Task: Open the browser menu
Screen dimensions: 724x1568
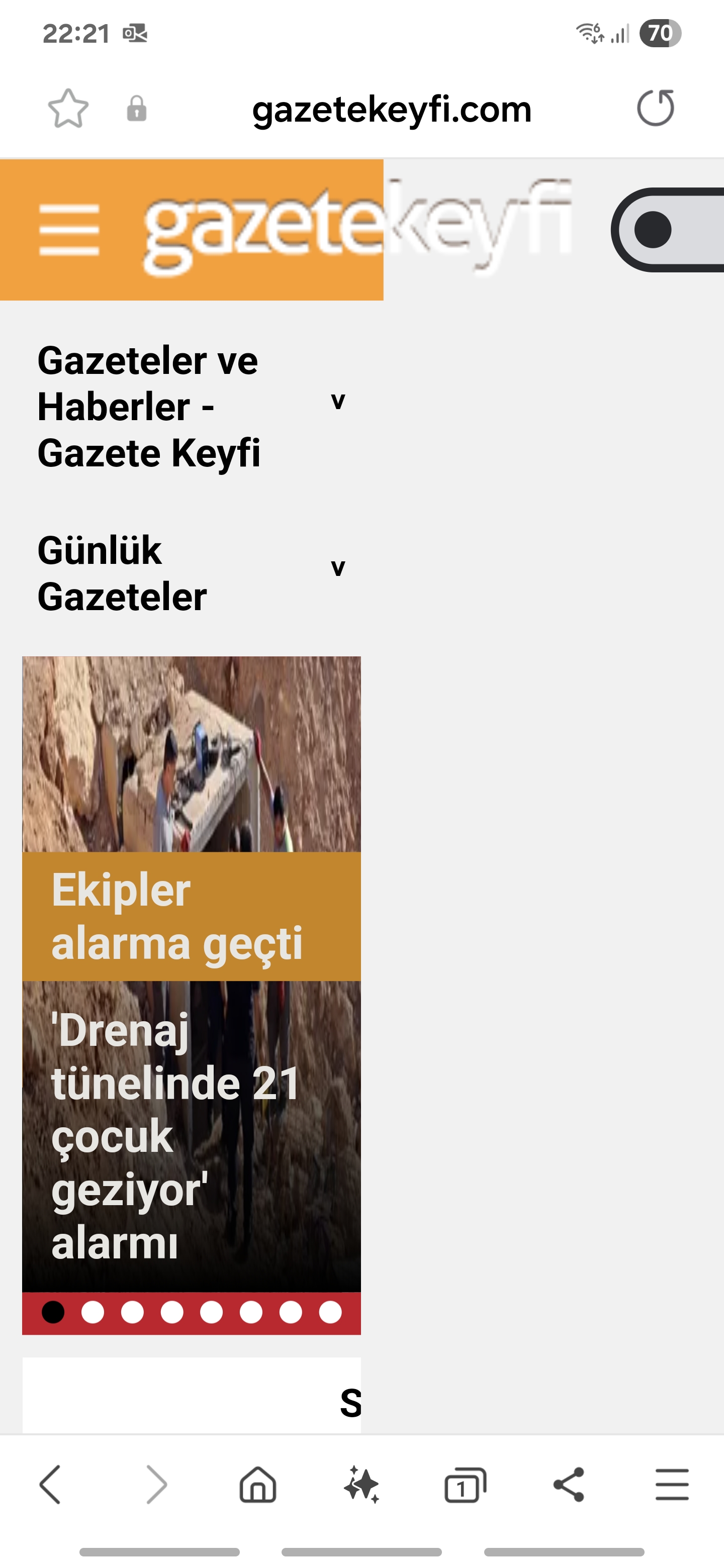Action: (x=672, y=1485)
